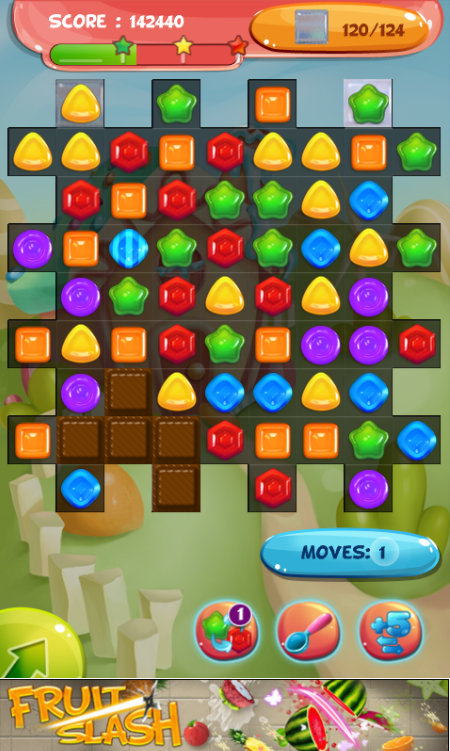Select the red candy in the bottom row

[272, 488]
